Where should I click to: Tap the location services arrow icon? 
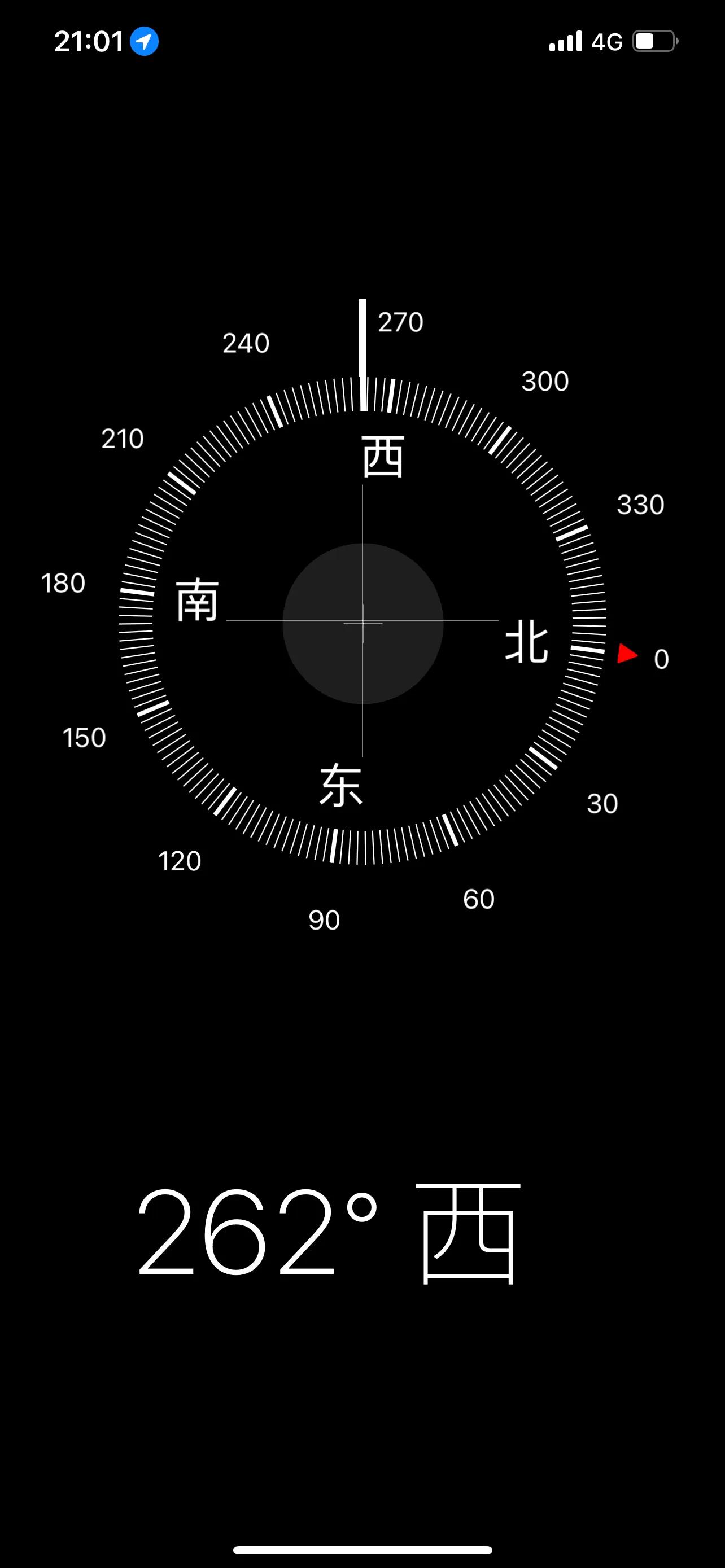(x=143, y=41)
